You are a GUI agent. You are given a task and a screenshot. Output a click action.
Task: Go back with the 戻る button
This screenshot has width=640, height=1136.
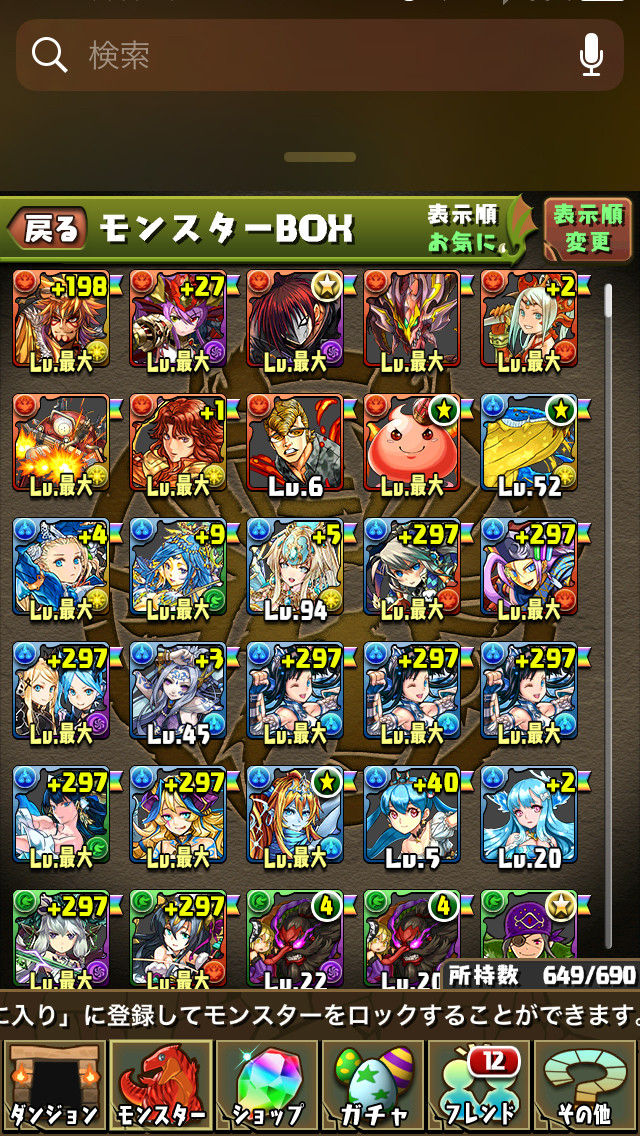(49, 227)
